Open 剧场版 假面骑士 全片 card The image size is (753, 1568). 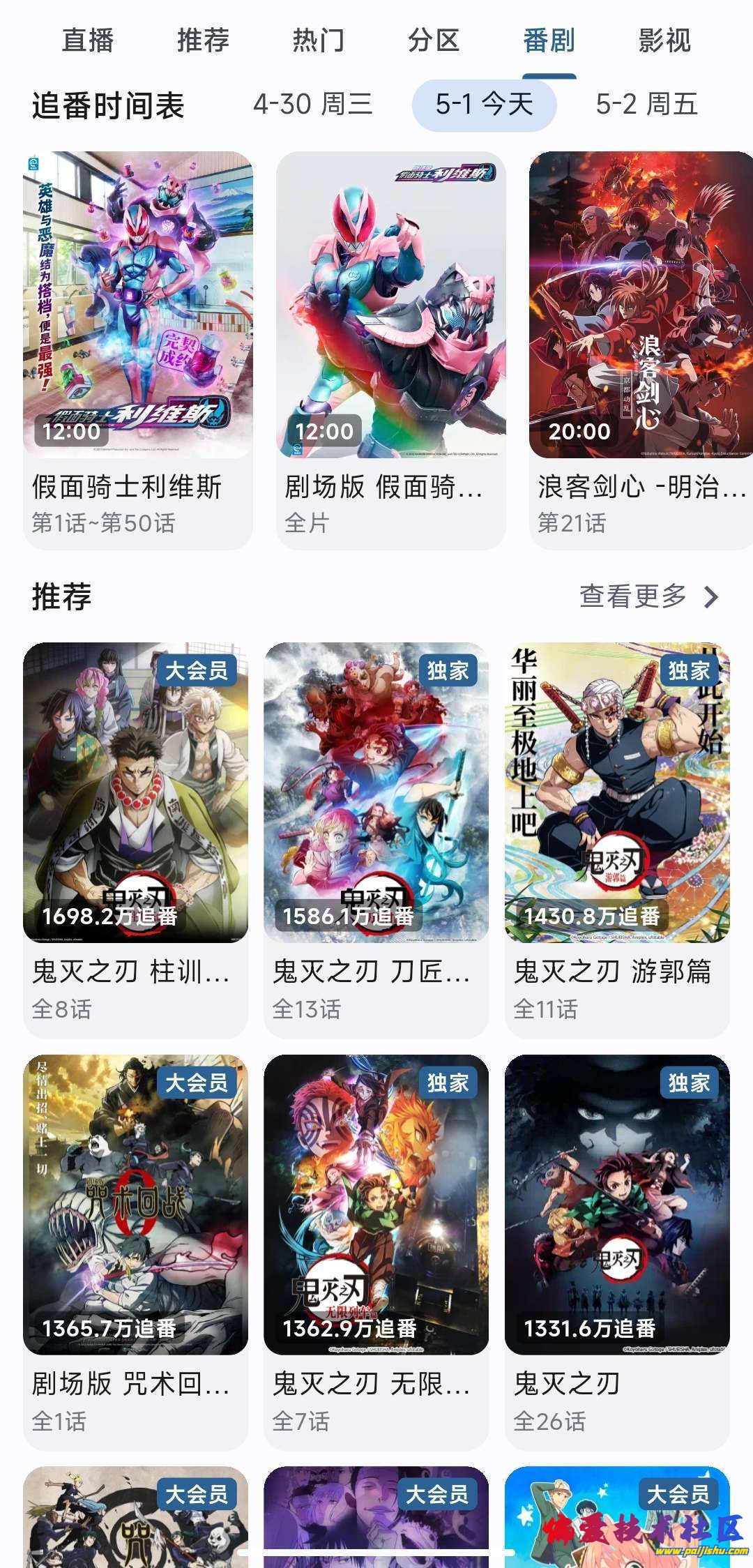(390, 349)
